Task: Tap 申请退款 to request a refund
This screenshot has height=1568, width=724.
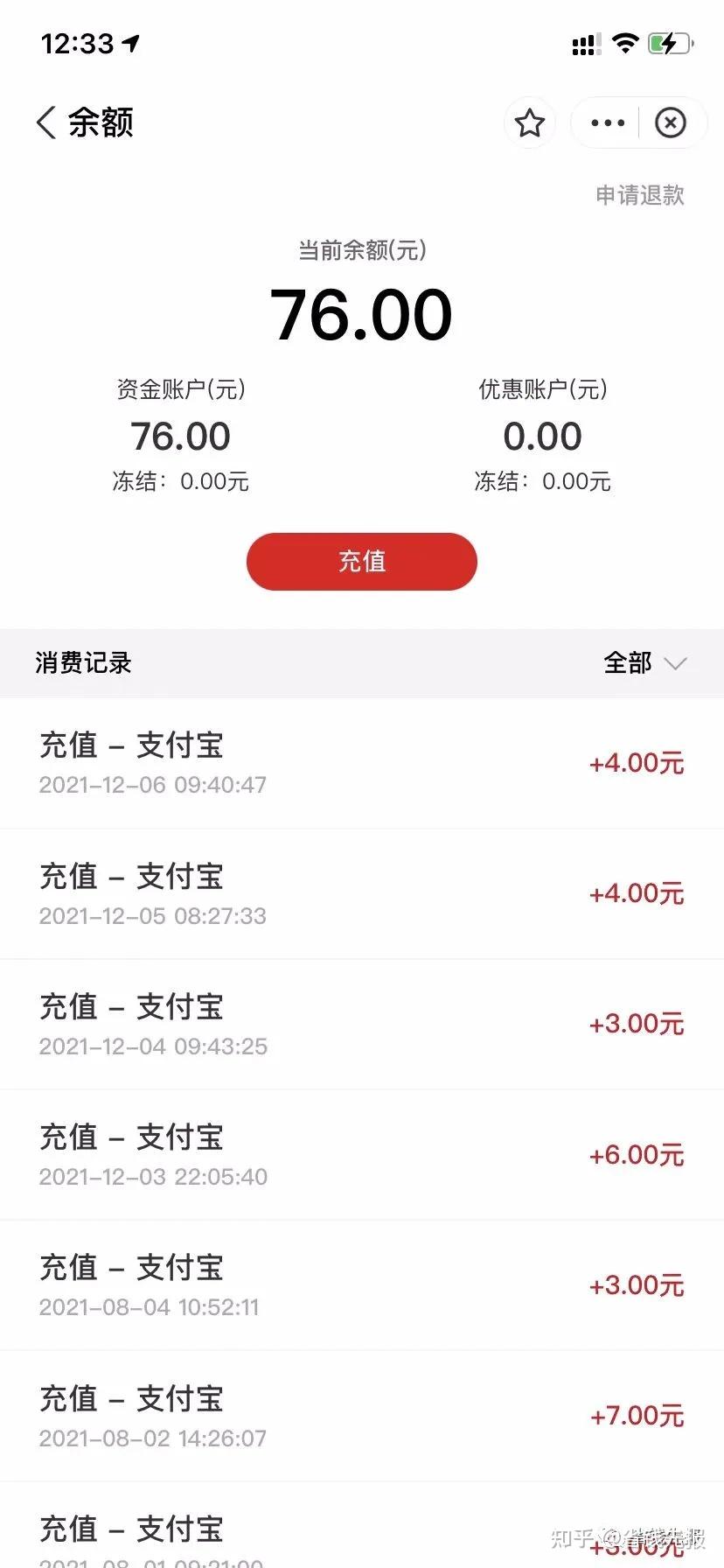Action: pyautogui.click(x=639, y=195)
